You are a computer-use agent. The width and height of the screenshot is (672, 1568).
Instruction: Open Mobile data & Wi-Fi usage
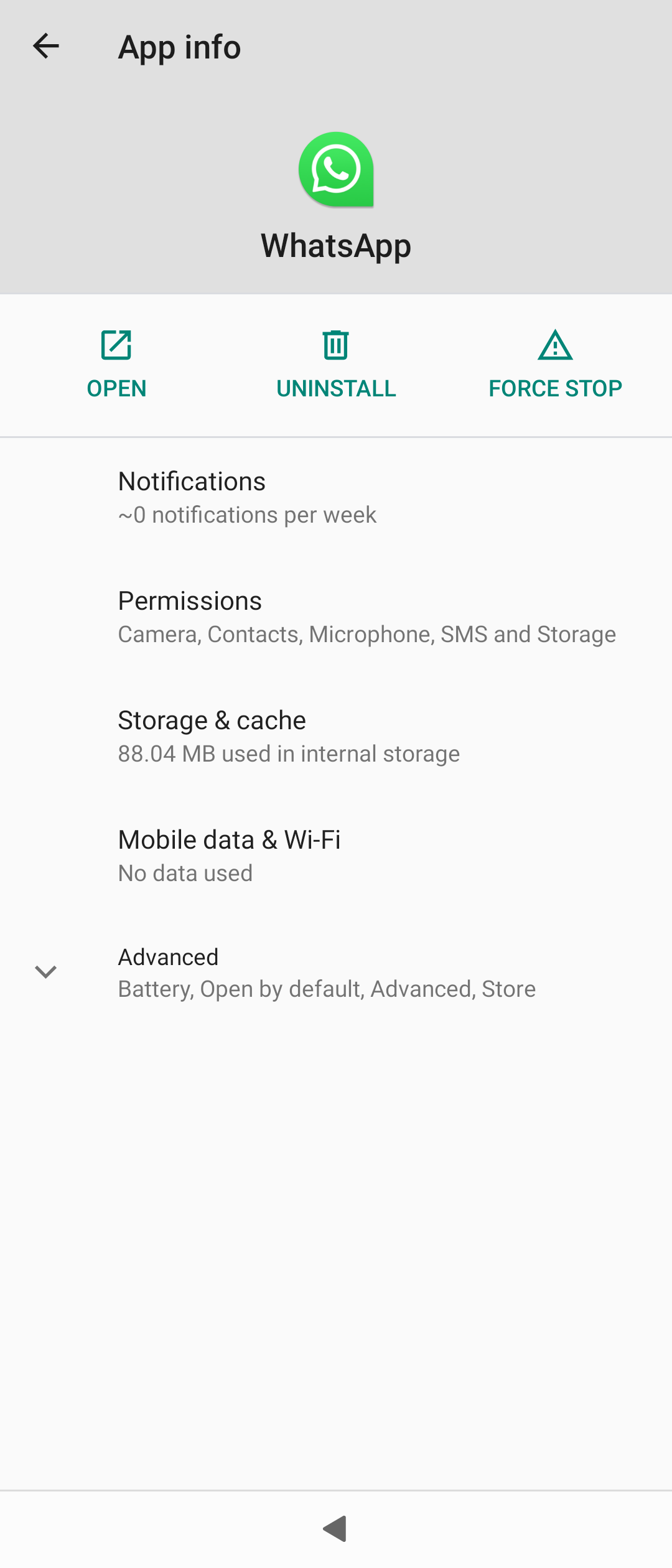click(336, 856)
